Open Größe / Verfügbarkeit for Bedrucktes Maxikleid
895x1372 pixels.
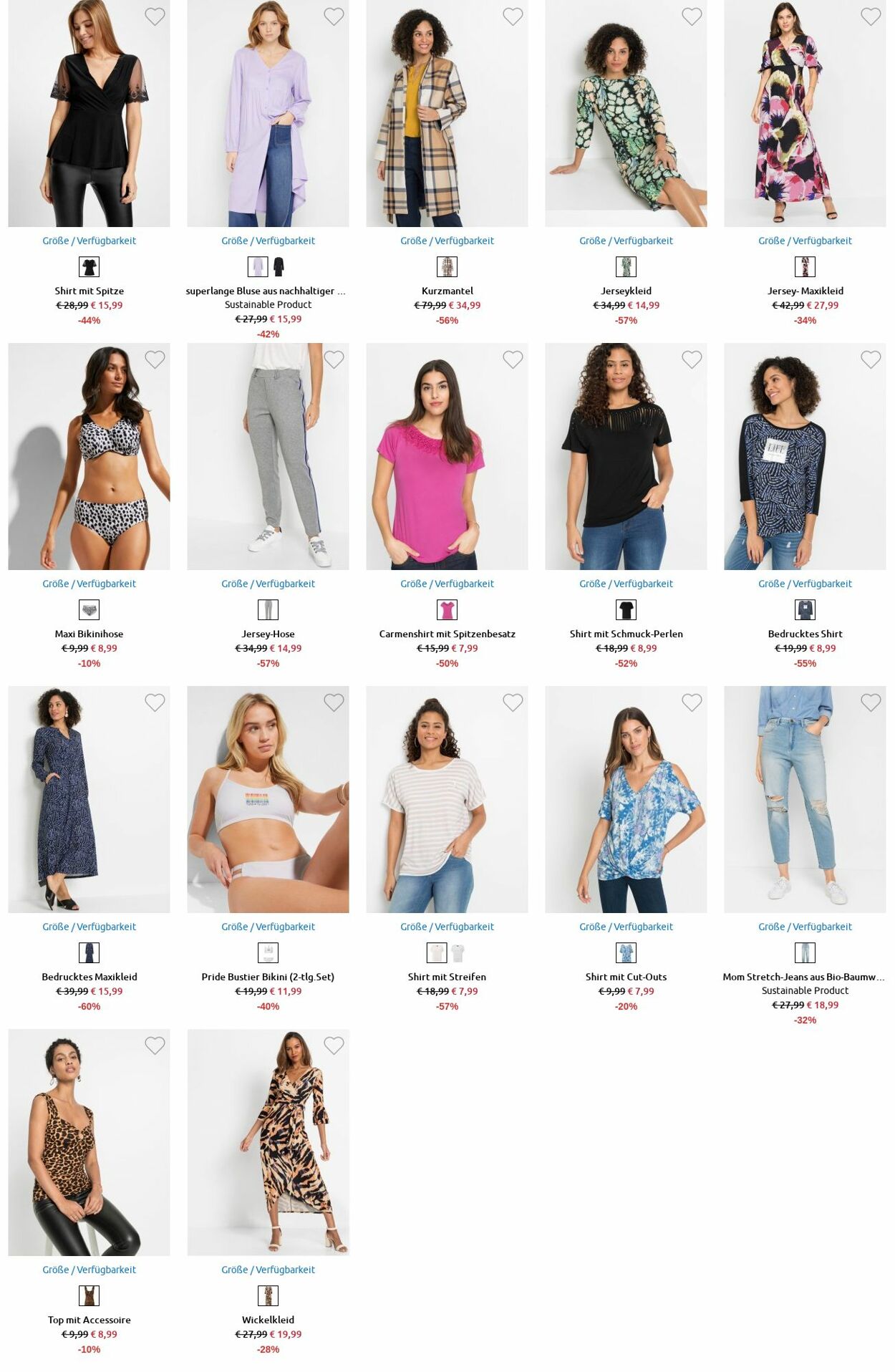pyautogui.click(x=89, y=927)
